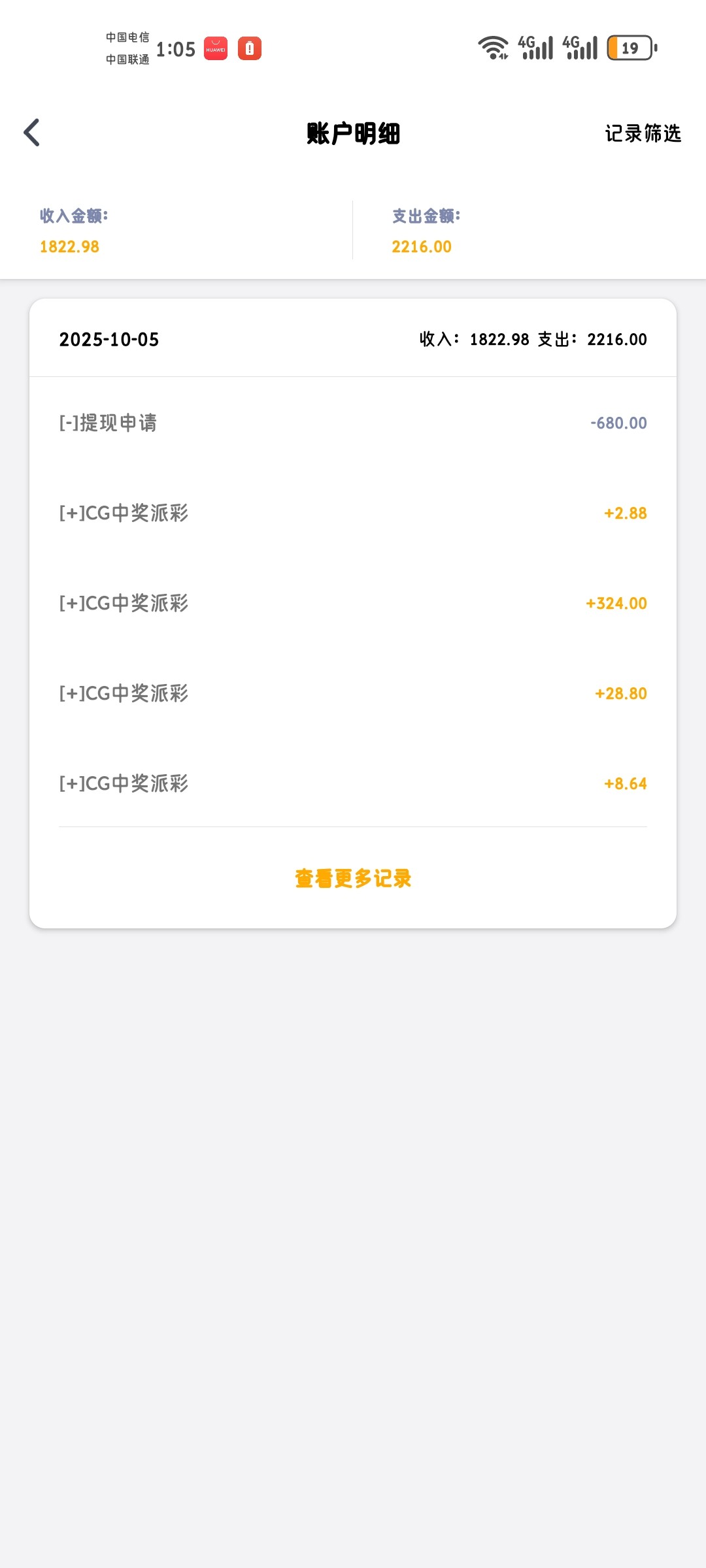Tap the back arrow to leave 账户明细

(31, 132)
